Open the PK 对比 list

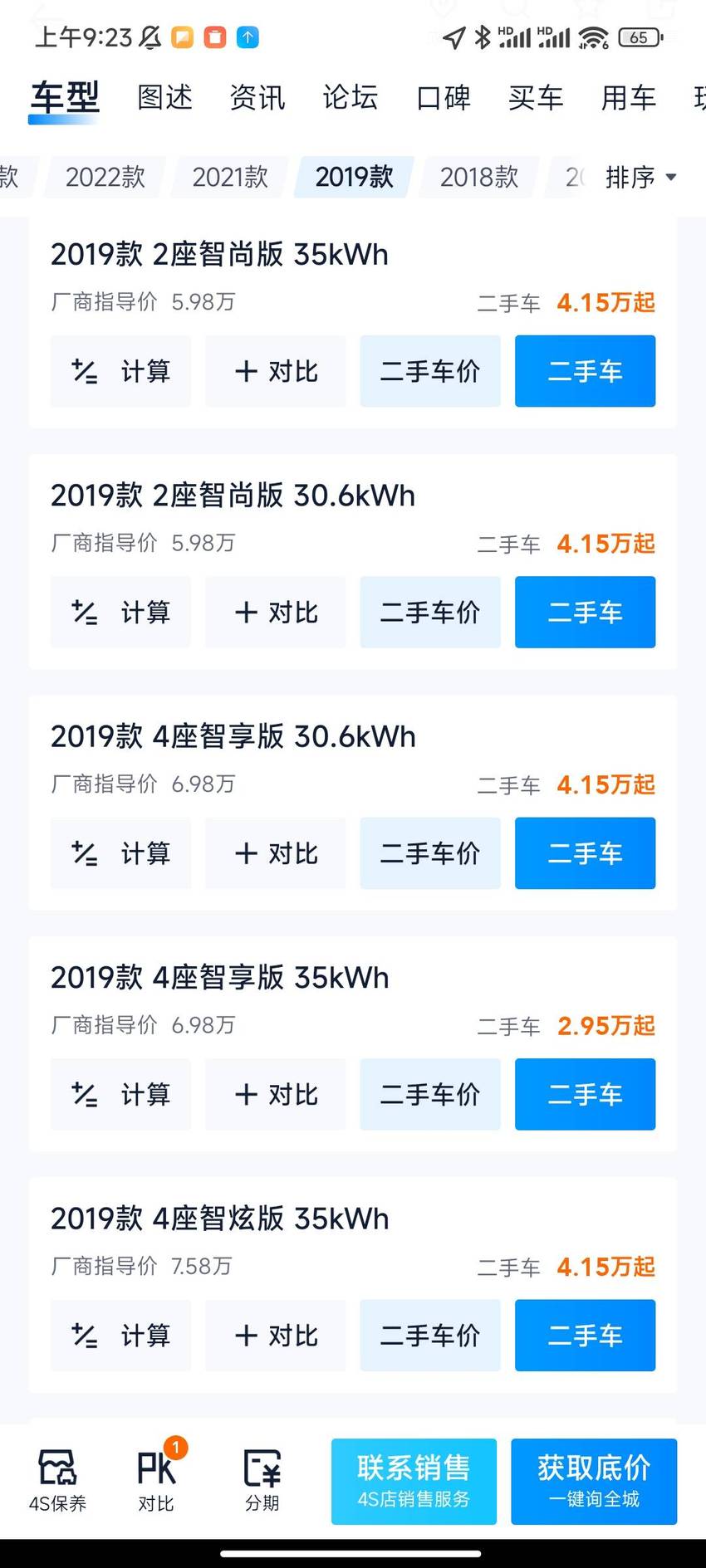[156, 1482]
